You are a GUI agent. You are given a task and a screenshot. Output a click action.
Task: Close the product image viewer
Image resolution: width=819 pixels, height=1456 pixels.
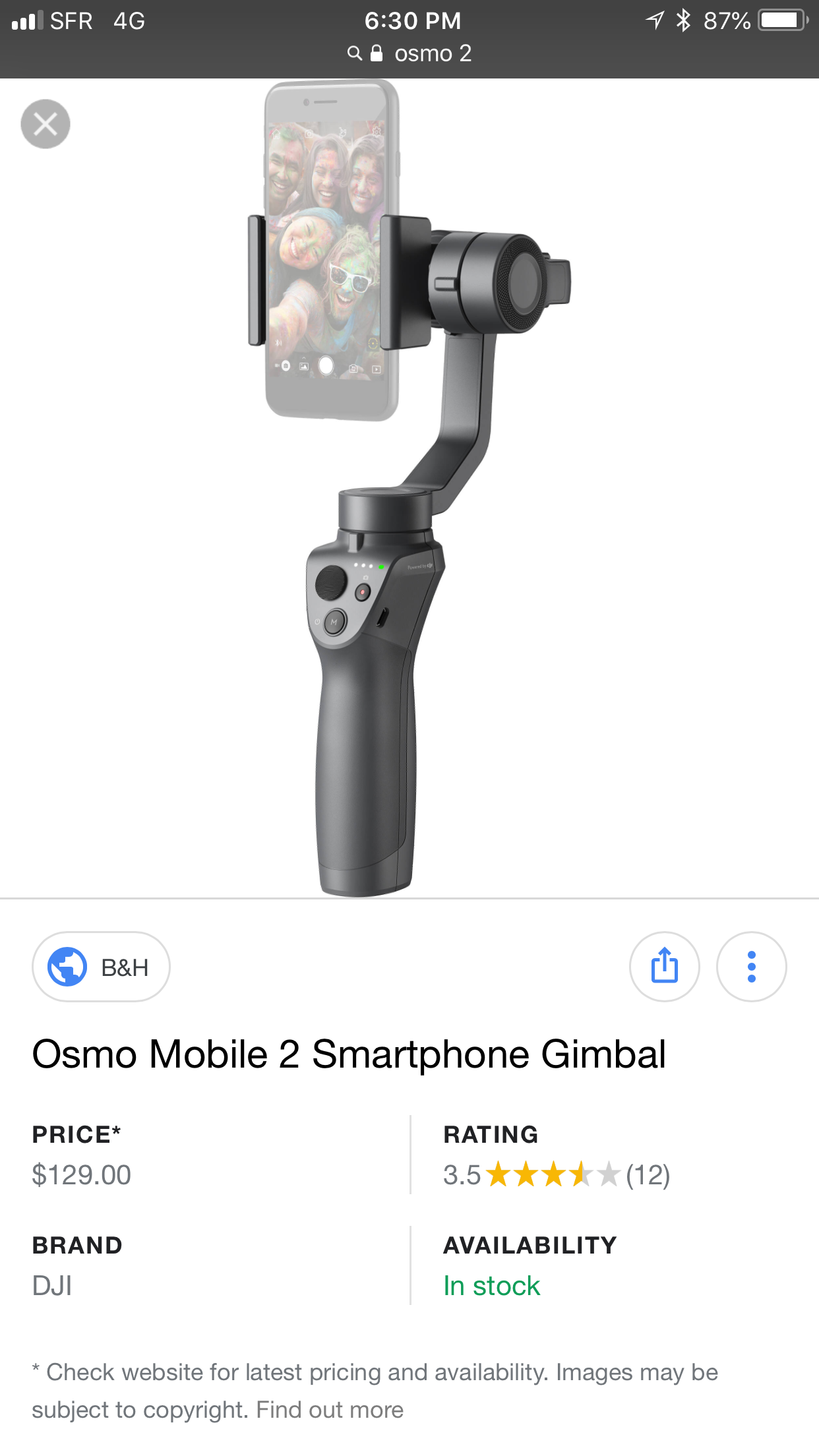coord(45,124)
